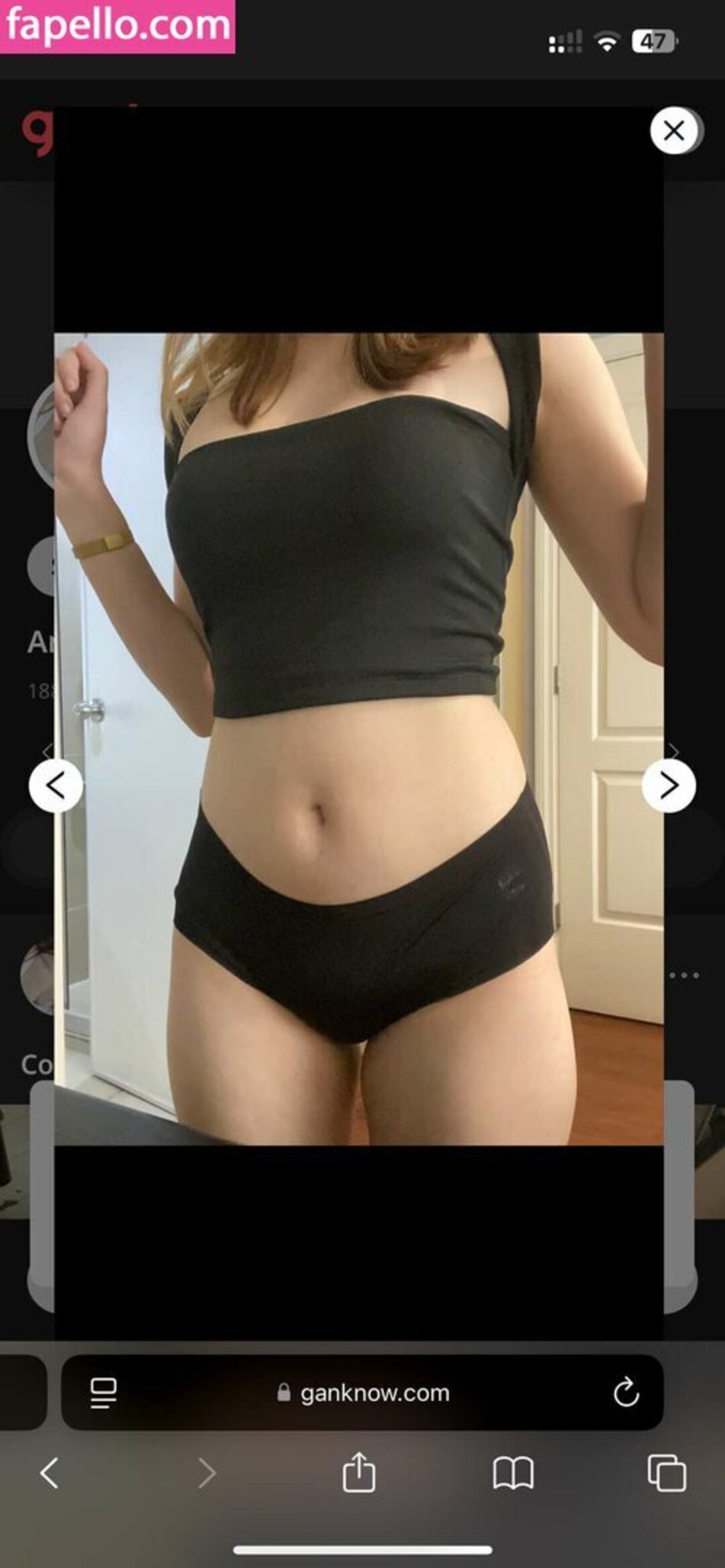
Task: Go to the previous photo
Action: (x=56, y=786)
